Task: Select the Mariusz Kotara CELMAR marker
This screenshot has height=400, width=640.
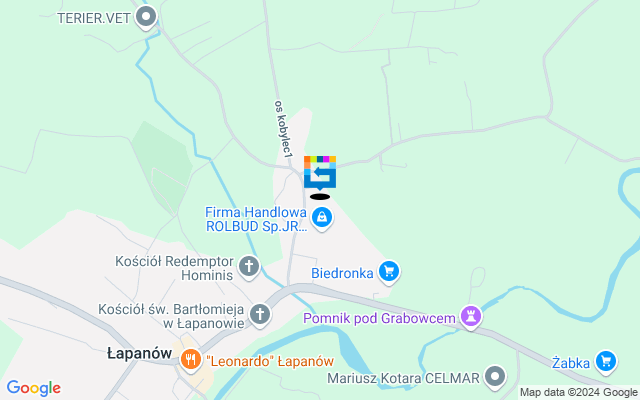Action: point(496,377)
